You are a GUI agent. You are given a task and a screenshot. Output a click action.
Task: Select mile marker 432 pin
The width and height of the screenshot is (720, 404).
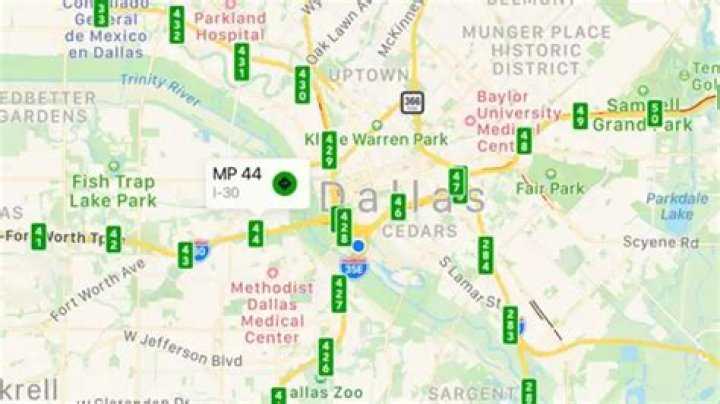177,24
